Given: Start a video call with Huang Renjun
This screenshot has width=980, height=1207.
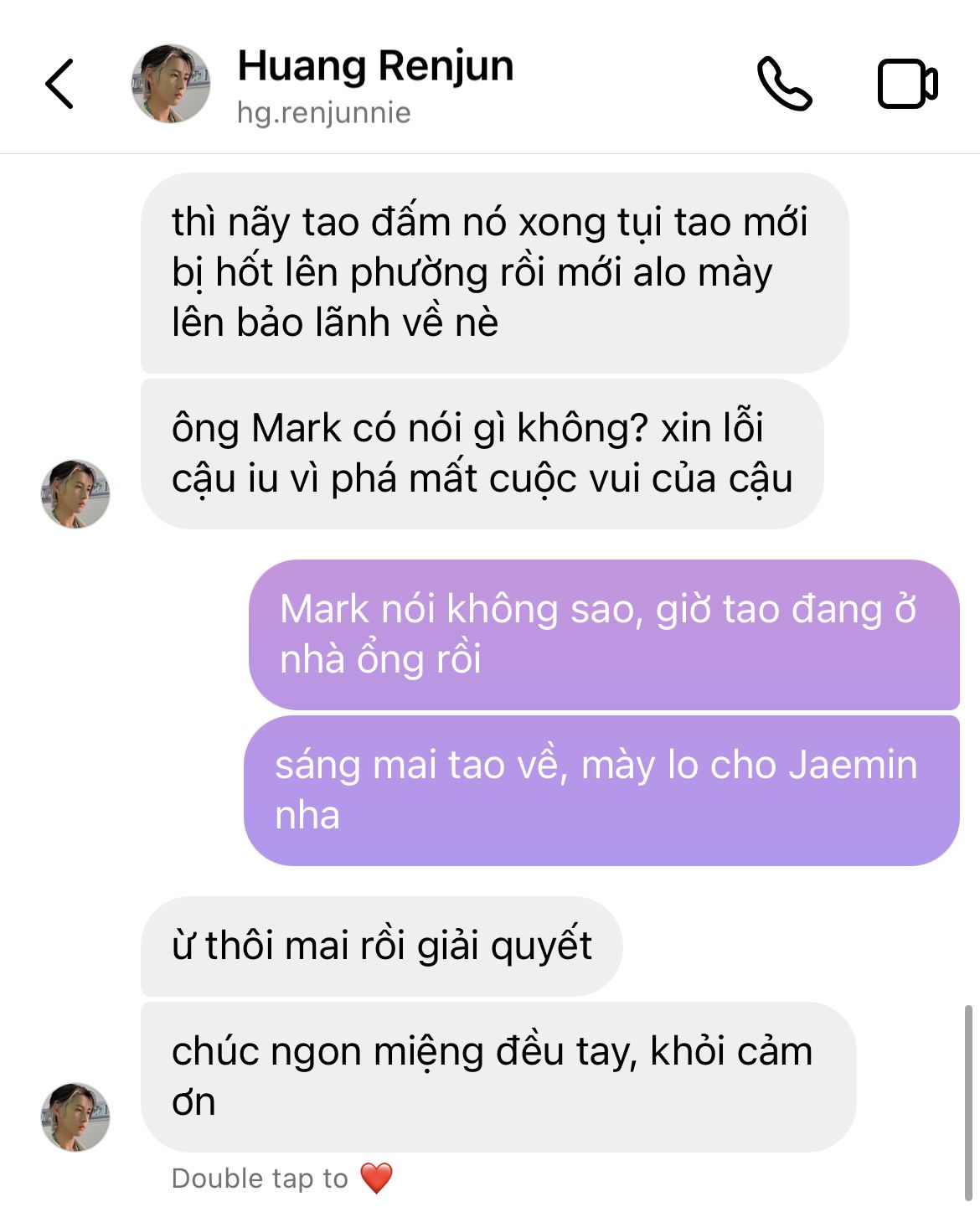Looking at the screenshot, I should point(907,84).
